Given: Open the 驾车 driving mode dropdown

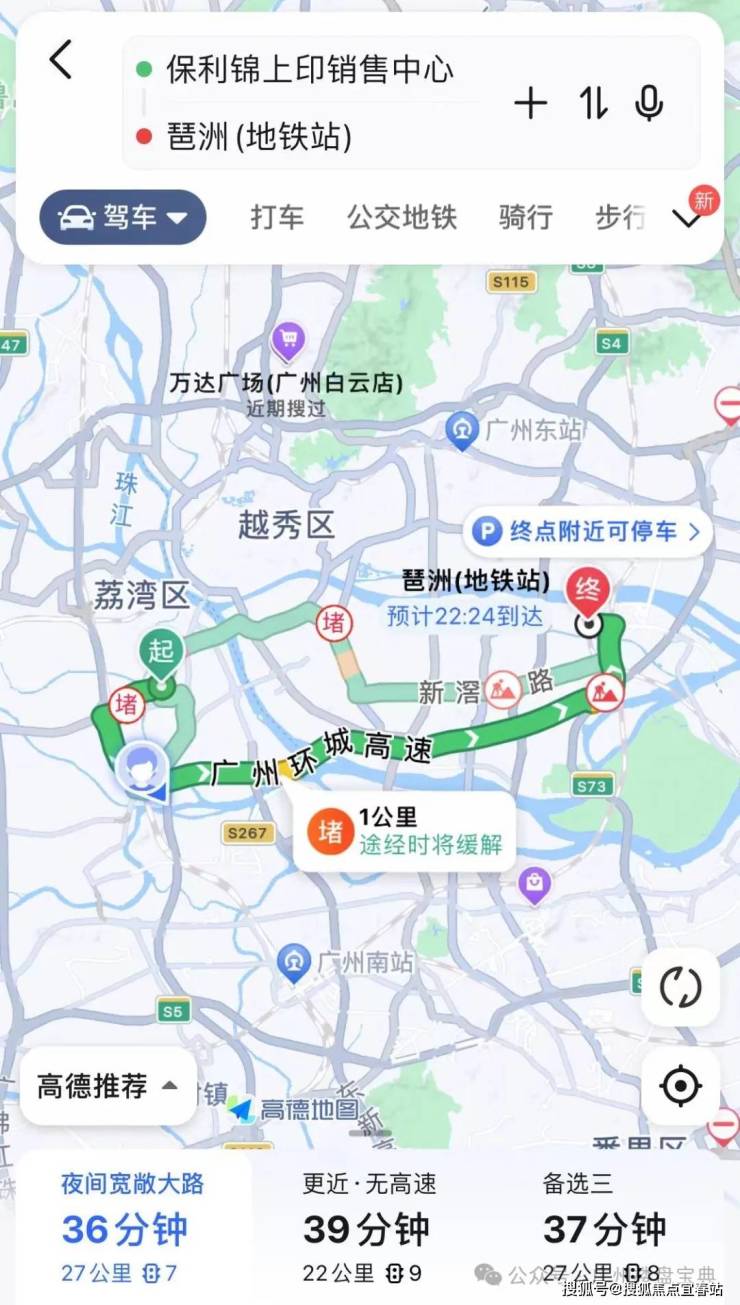Looking at the screenshot, I should (123, 217).
